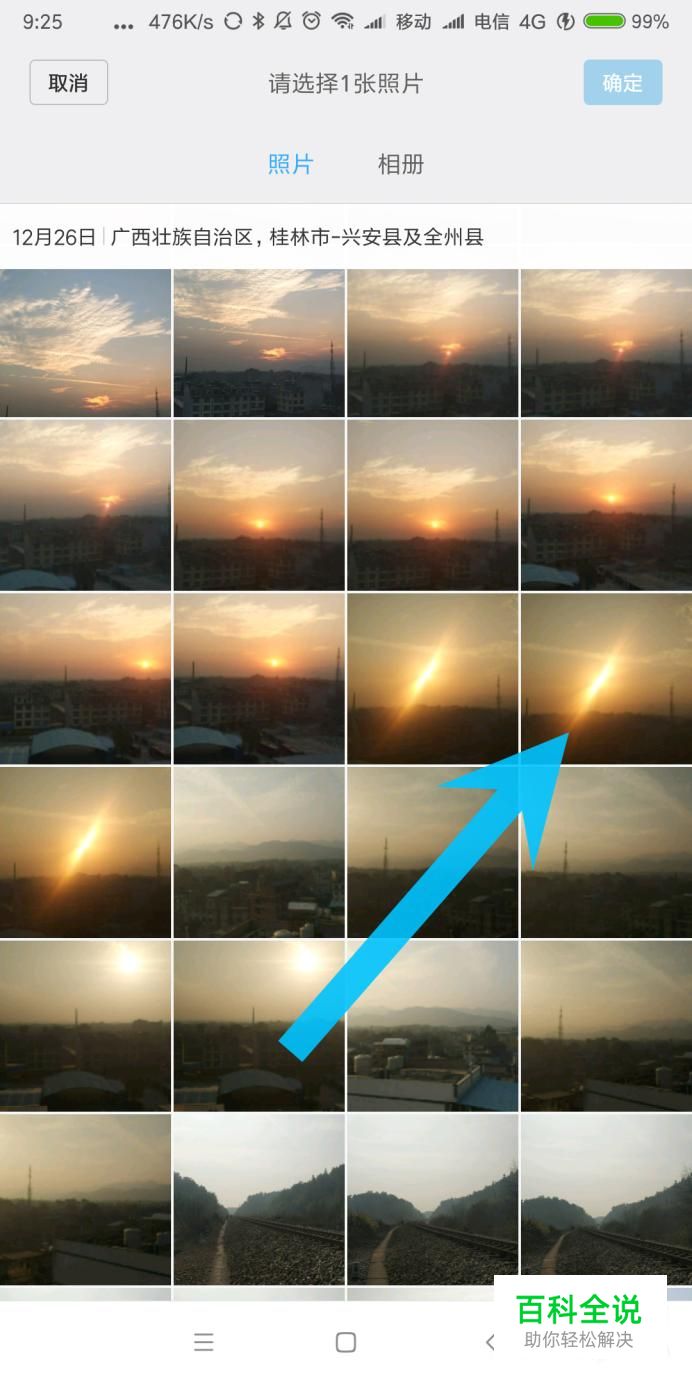
Task: Choose the first sky photo with wispy clouds
Action: click(x=85, y=342)
